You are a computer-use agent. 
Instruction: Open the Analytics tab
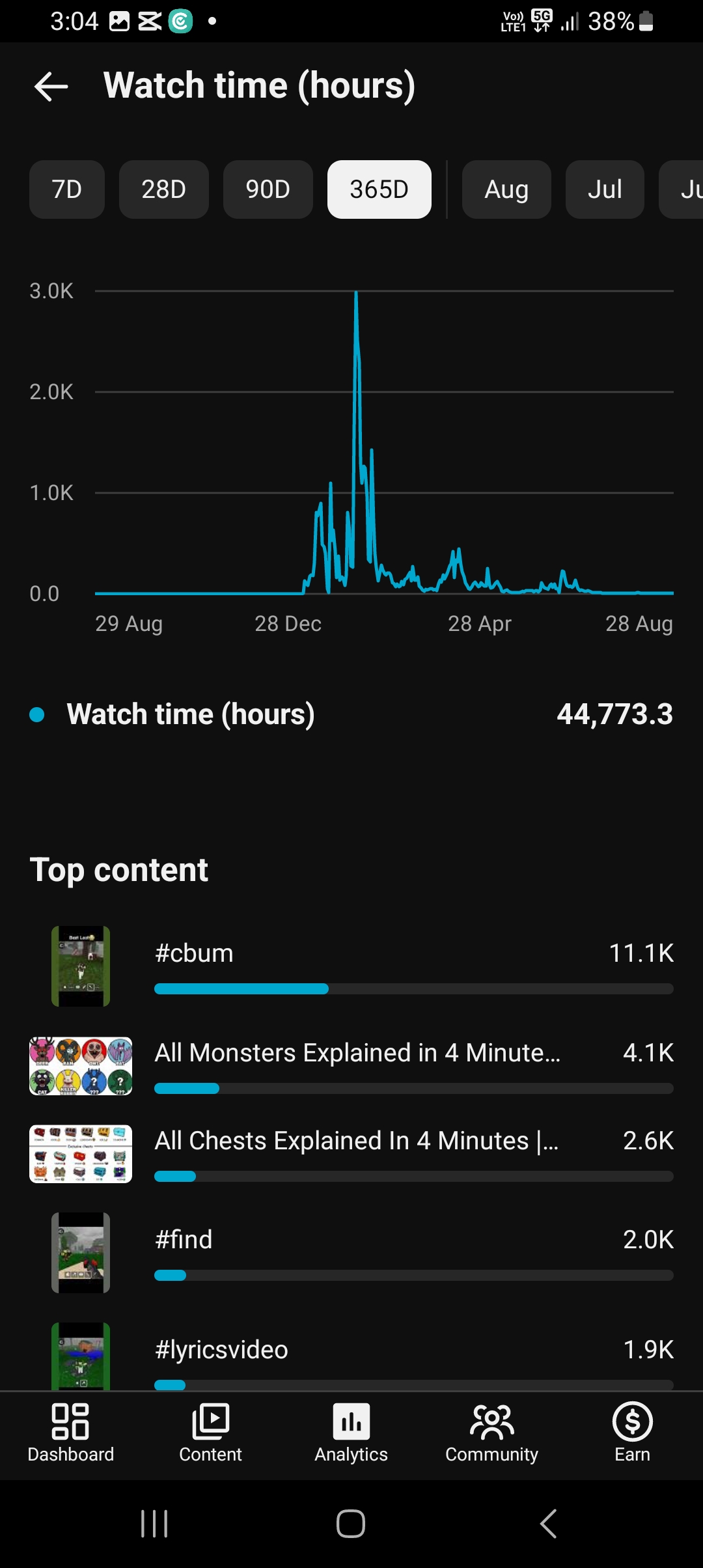[x=351, y=1433]
